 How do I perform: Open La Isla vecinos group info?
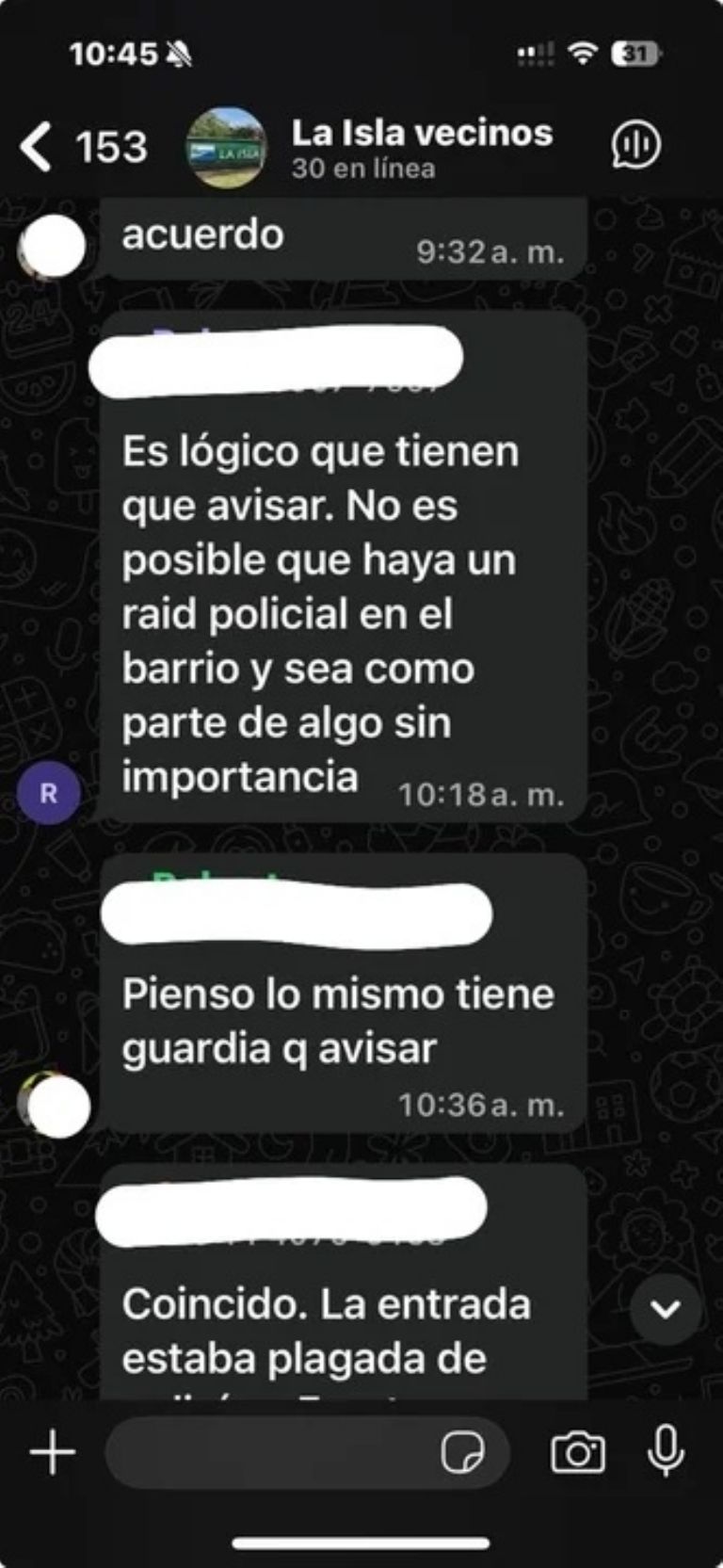tap(421, 147)
